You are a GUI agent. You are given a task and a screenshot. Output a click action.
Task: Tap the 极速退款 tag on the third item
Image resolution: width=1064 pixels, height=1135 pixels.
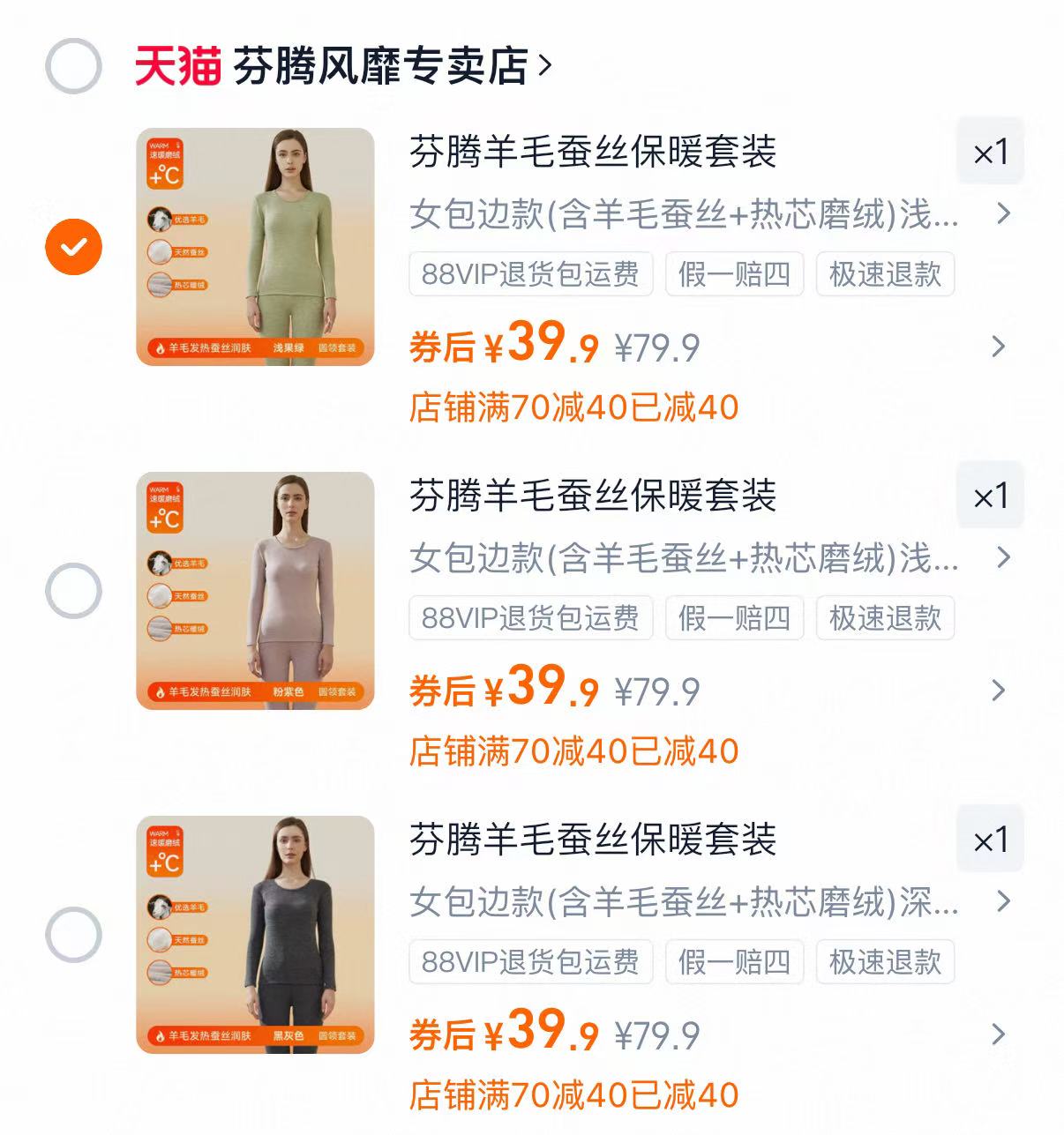tap(885, 962)
